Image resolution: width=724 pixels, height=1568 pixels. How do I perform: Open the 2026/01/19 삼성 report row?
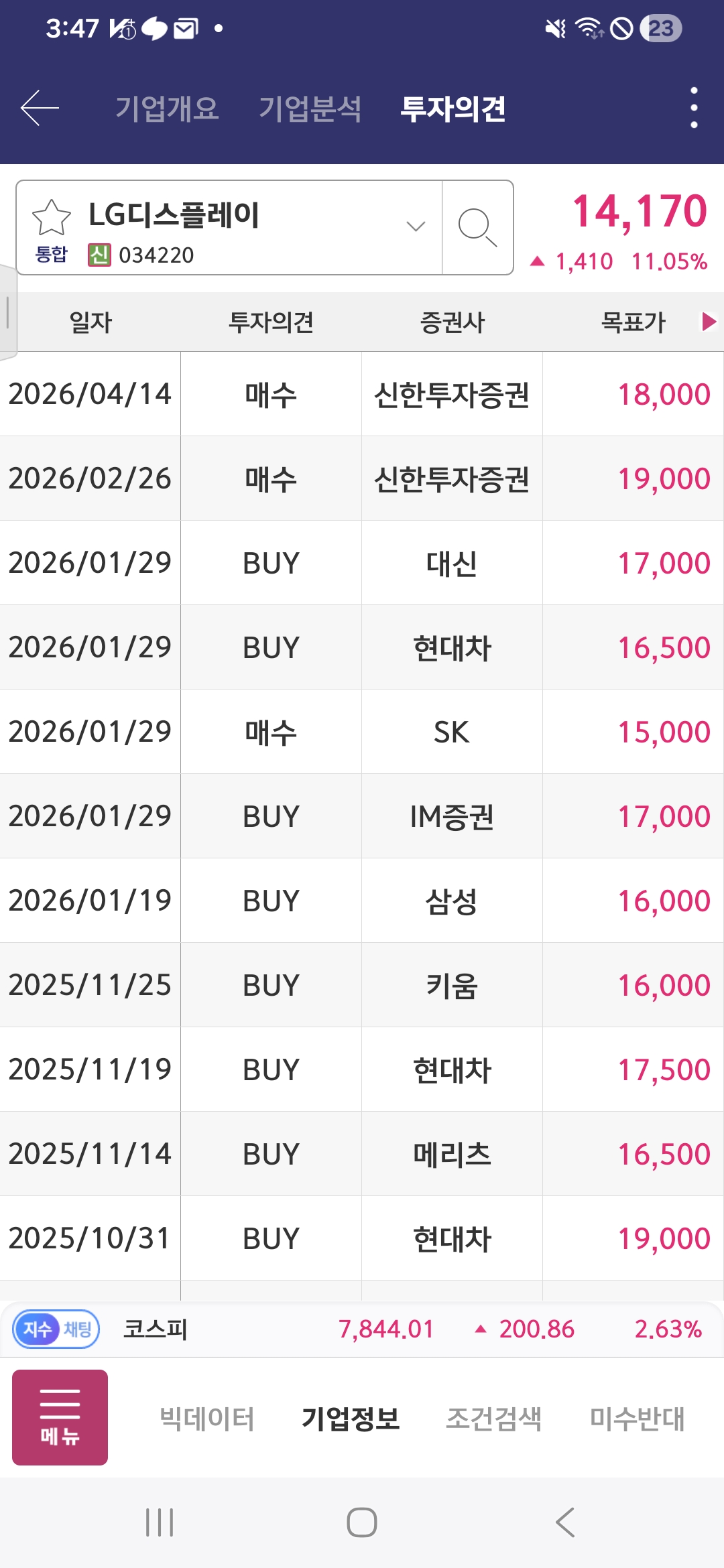362,901
